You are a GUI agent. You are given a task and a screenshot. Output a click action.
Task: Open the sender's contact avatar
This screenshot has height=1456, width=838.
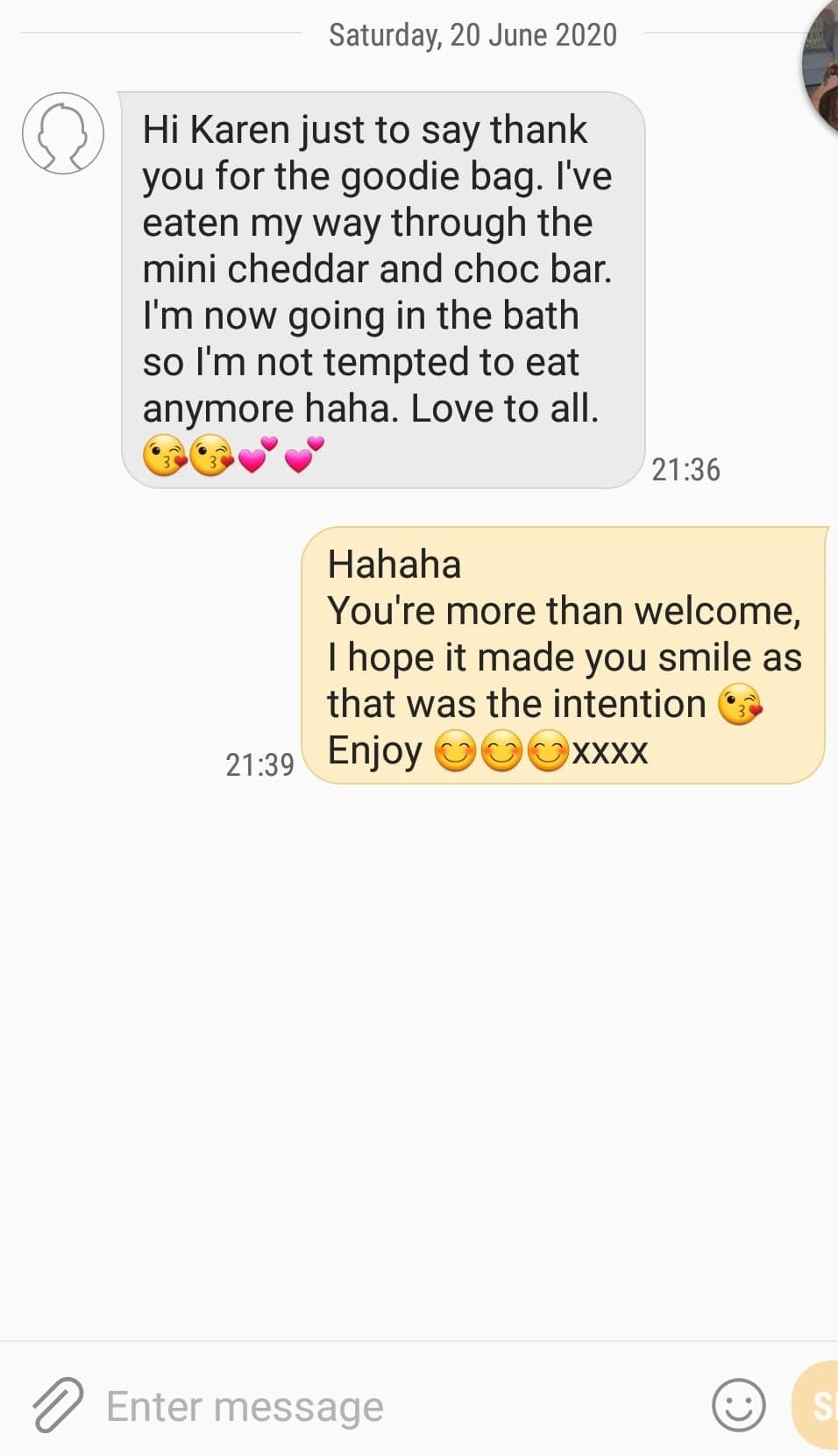tap(63, 133)
